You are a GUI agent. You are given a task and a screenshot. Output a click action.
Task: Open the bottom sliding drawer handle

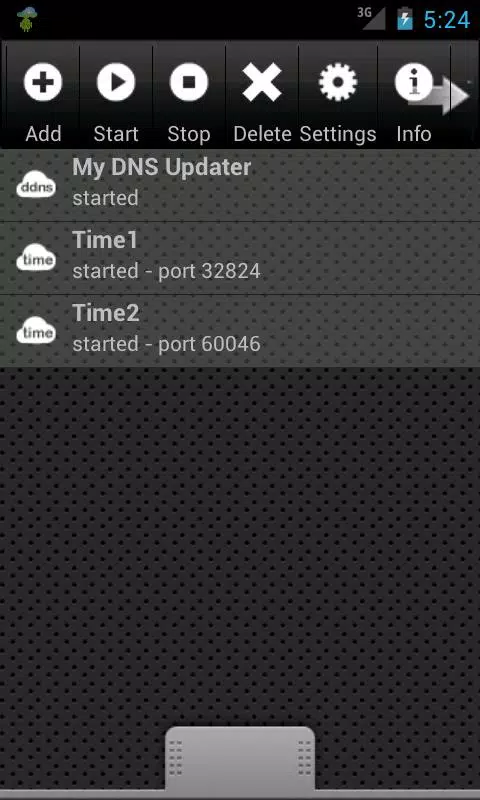click(240, 759)
